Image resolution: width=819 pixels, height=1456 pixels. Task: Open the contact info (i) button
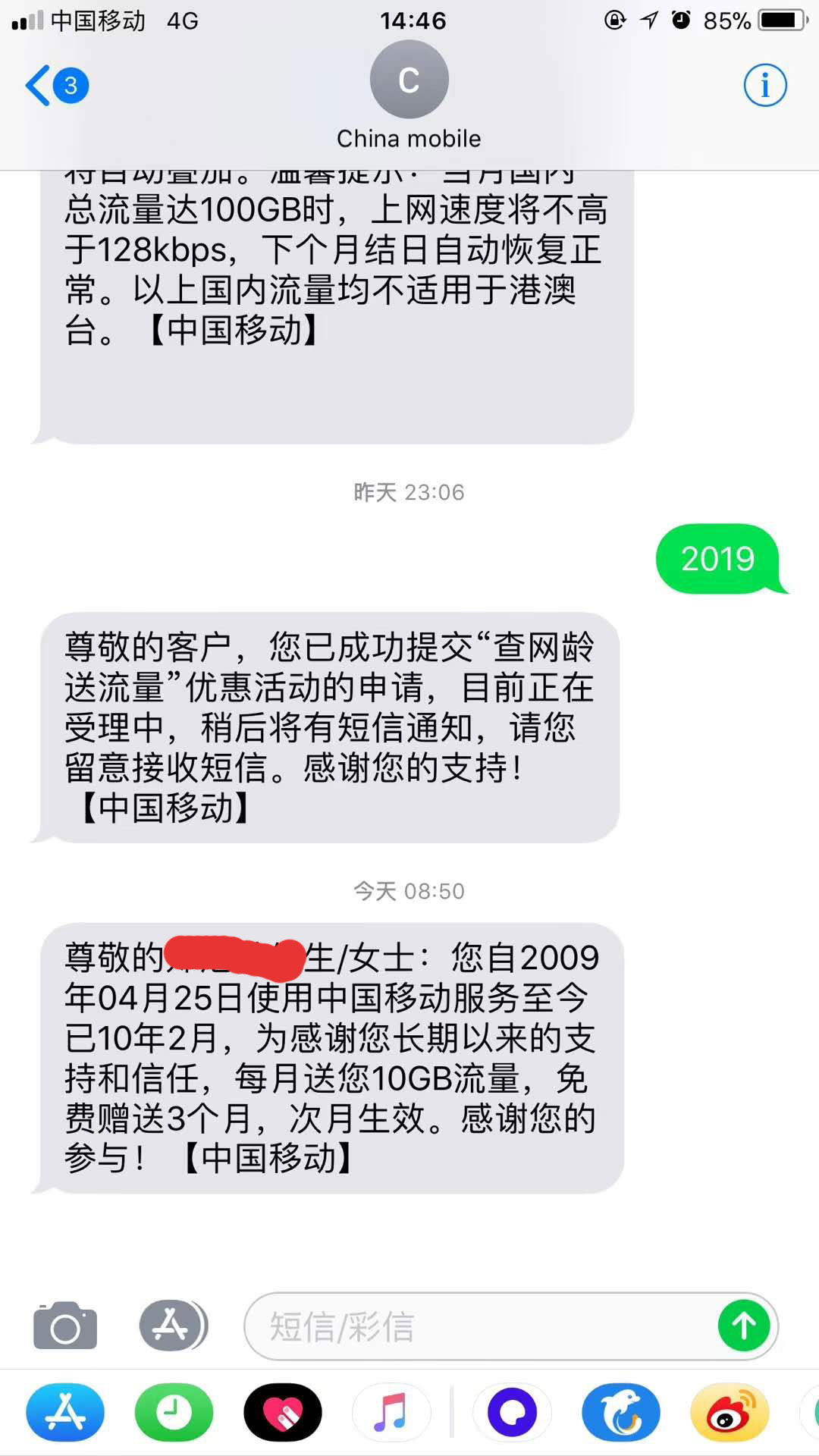(764, 85)
